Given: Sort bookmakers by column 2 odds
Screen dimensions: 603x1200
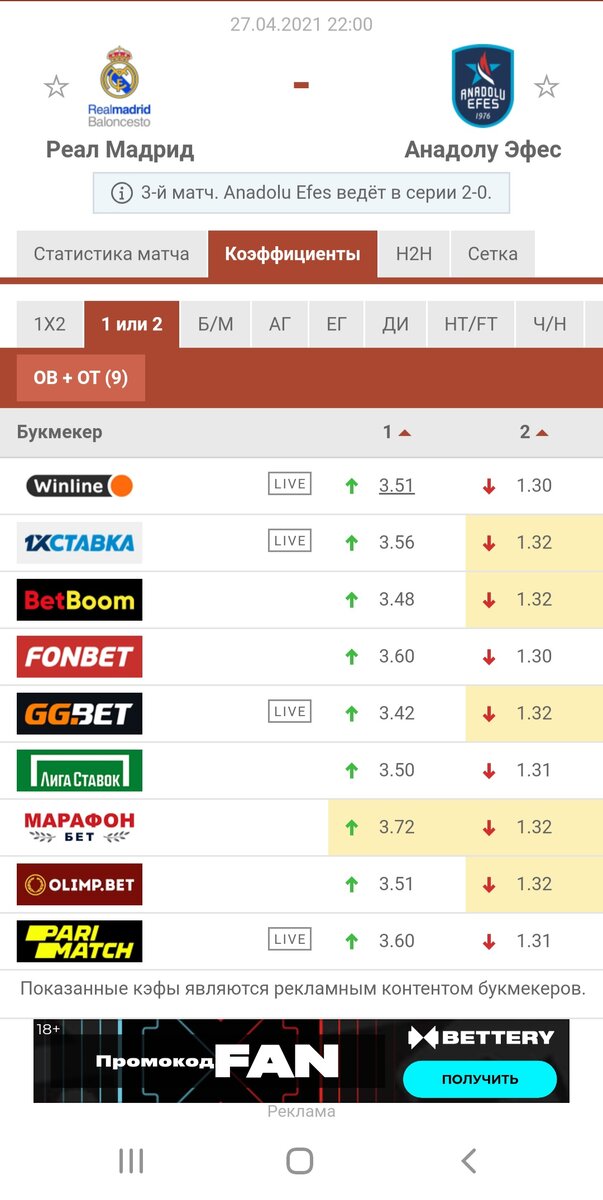Looking at the screenshot, I should [533, 433].
